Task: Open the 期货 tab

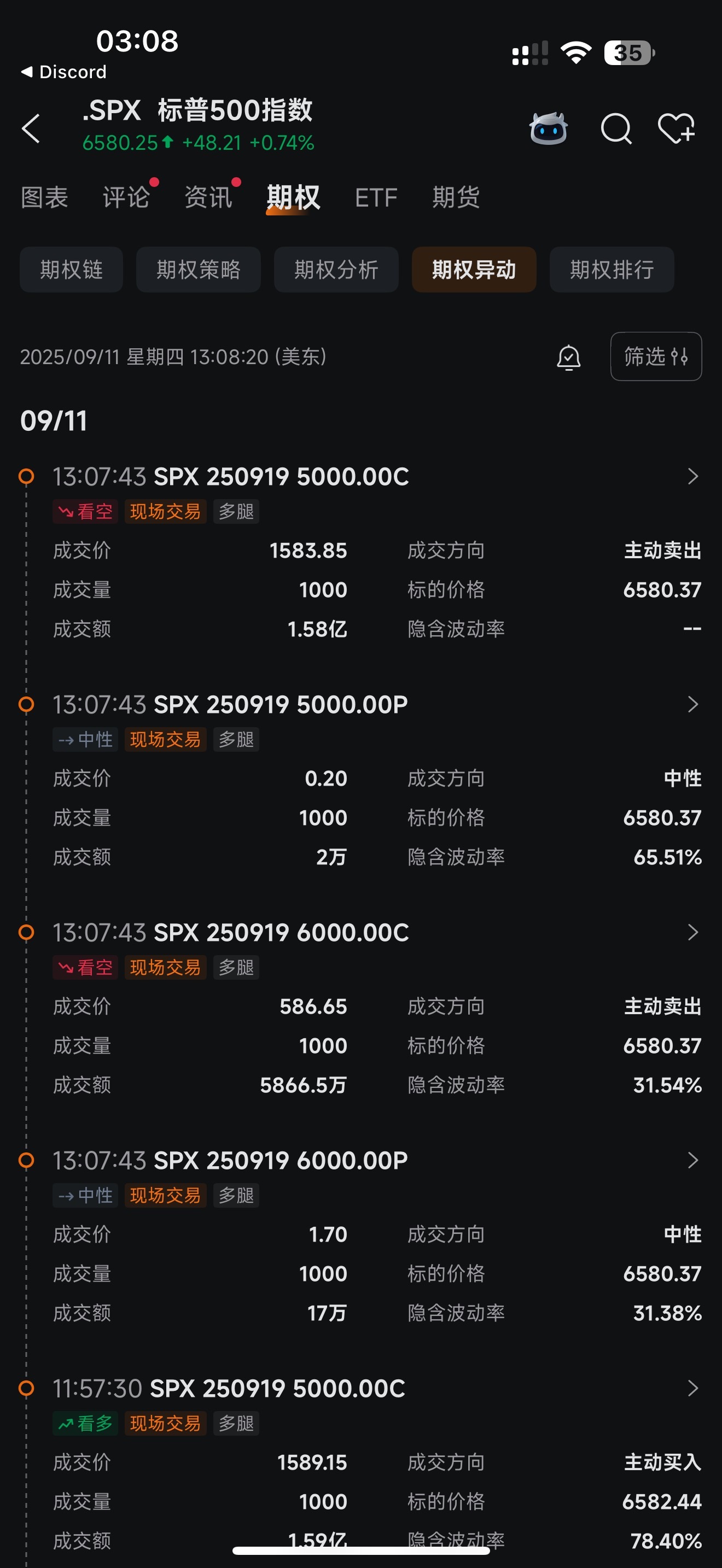Action: tap(456, 197)
